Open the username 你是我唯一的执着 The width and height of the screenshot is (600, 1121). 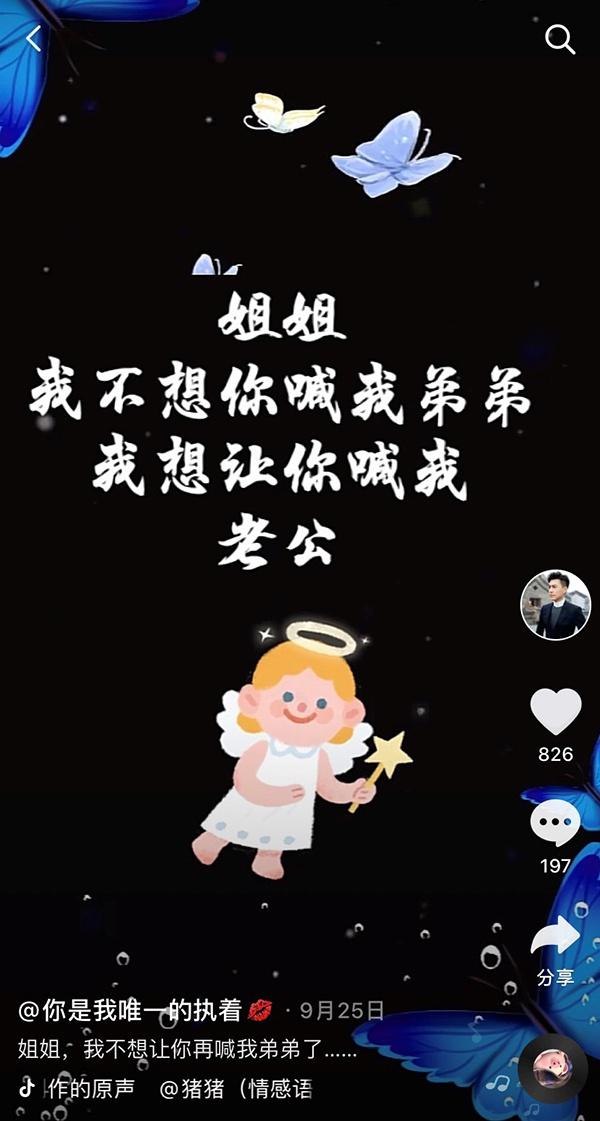point(133,1010)
